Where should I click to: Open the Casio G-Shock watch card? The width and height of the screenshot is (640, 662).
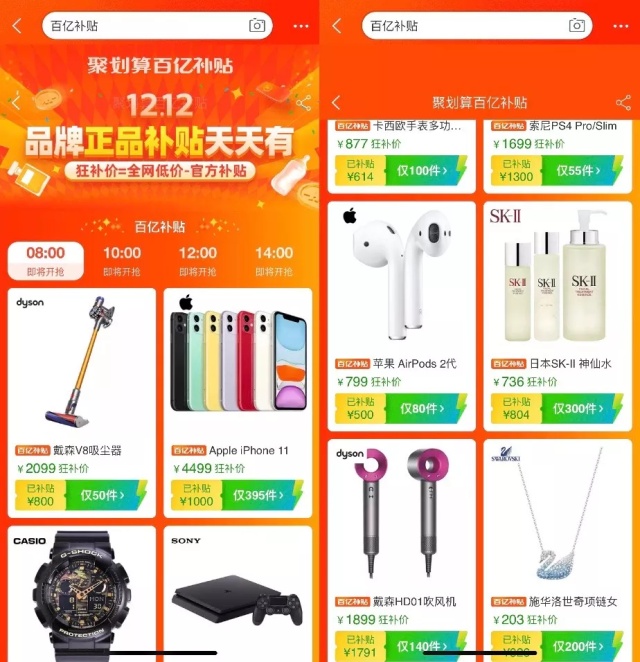pyautogui.click(x=82, y=594)
